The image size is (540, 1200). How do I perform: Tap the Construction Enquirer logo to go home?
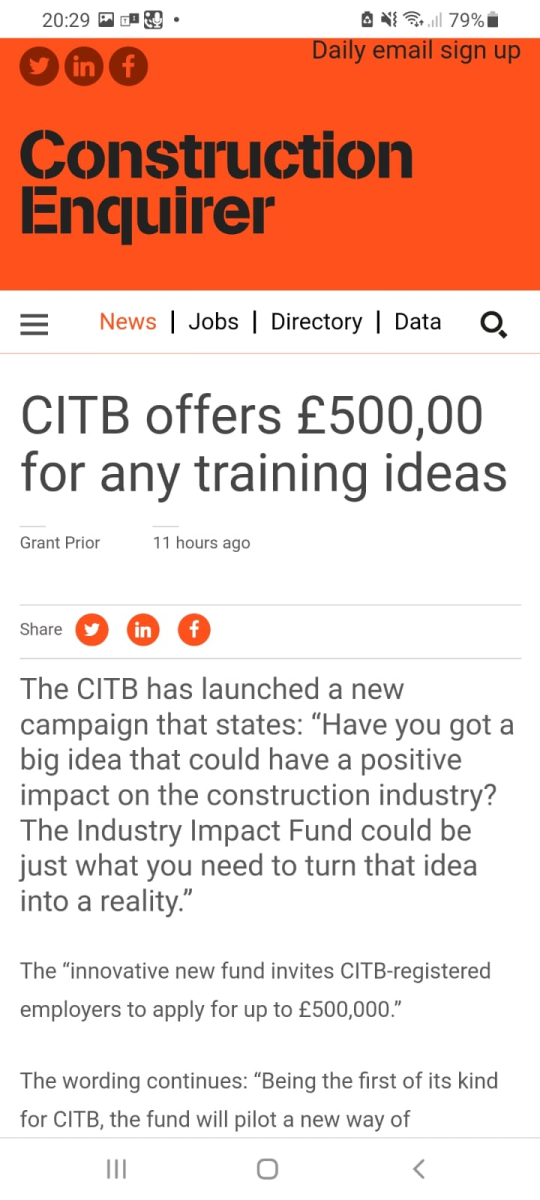(216, 185)
